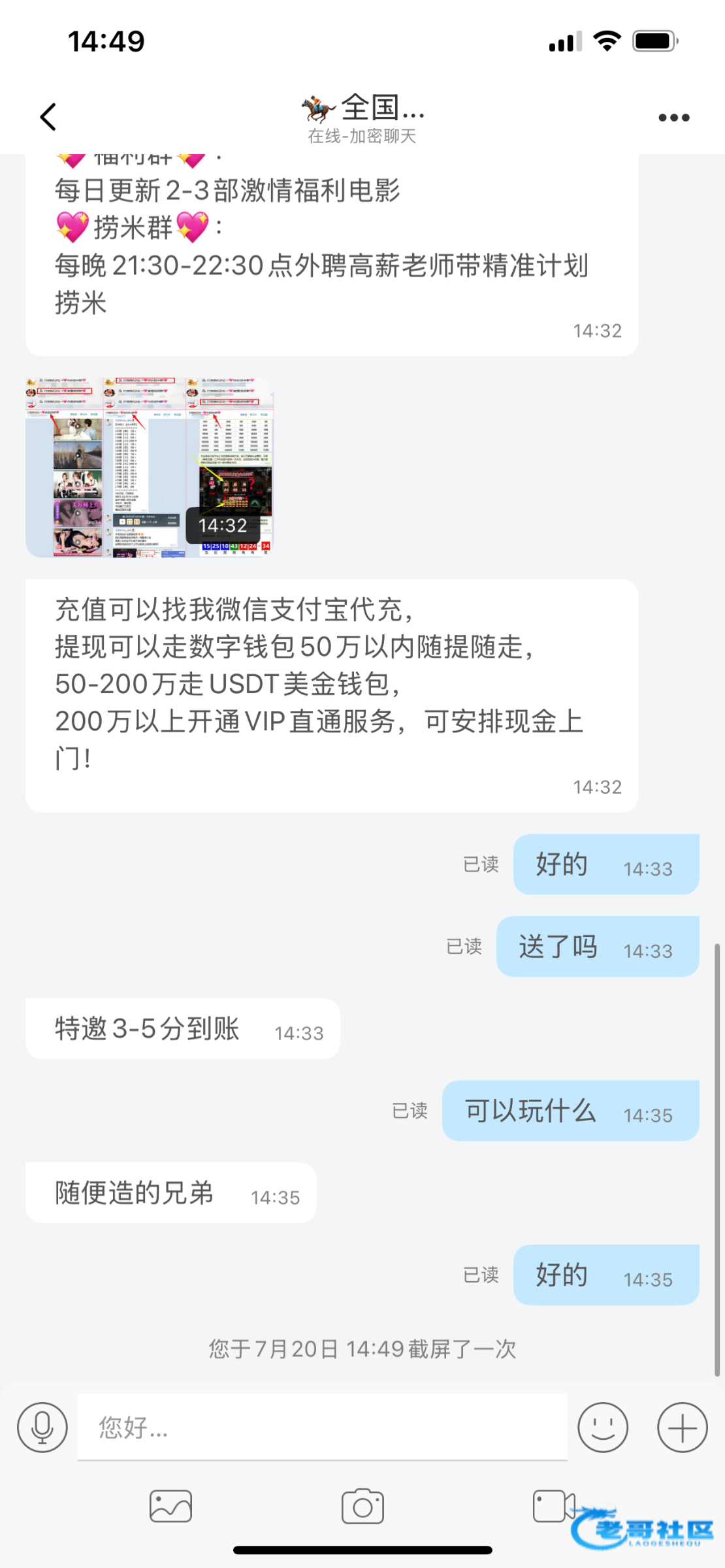Viewport: 725px width, 1568px height.
Task: Open the chat title header info
Action: click(x=362, y=118)
